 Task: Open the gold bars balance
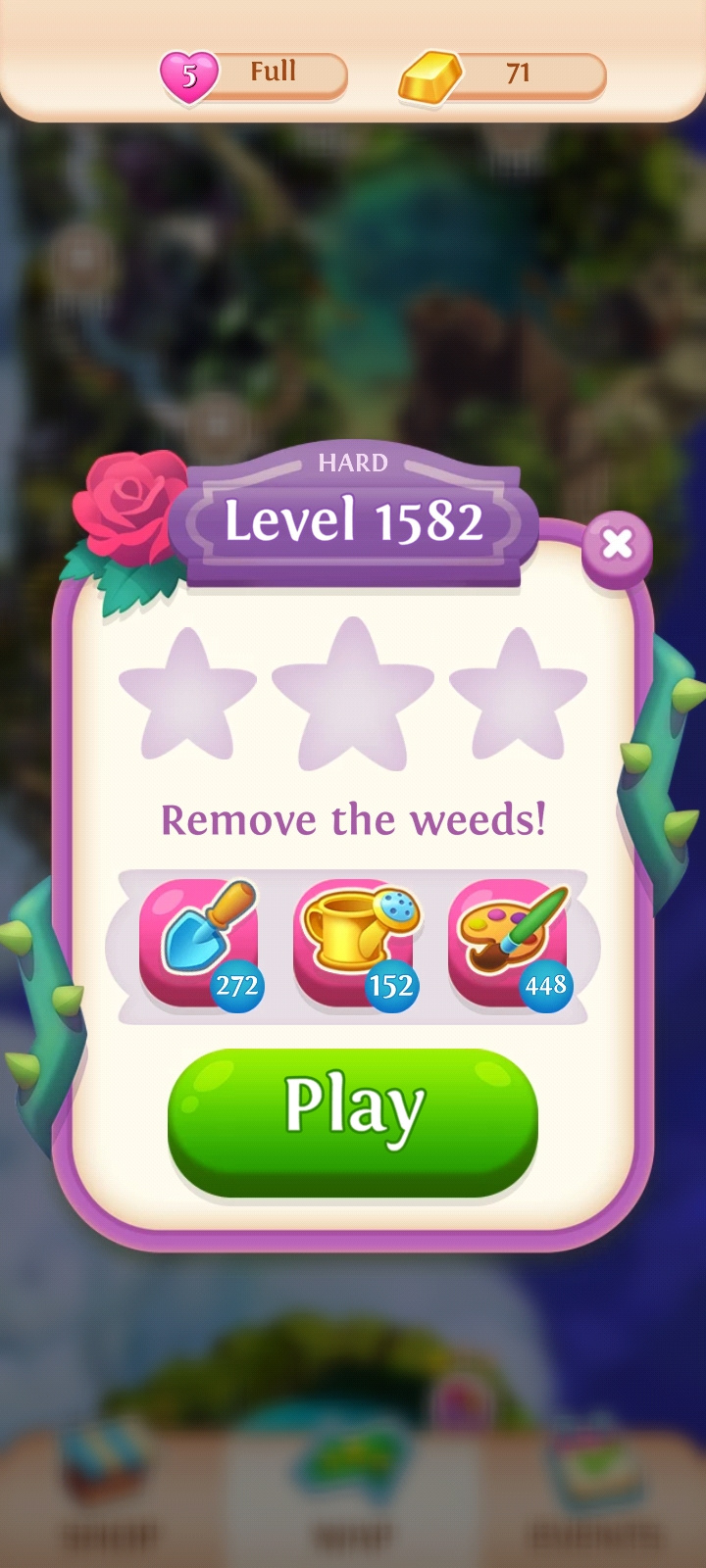(502, 76)
